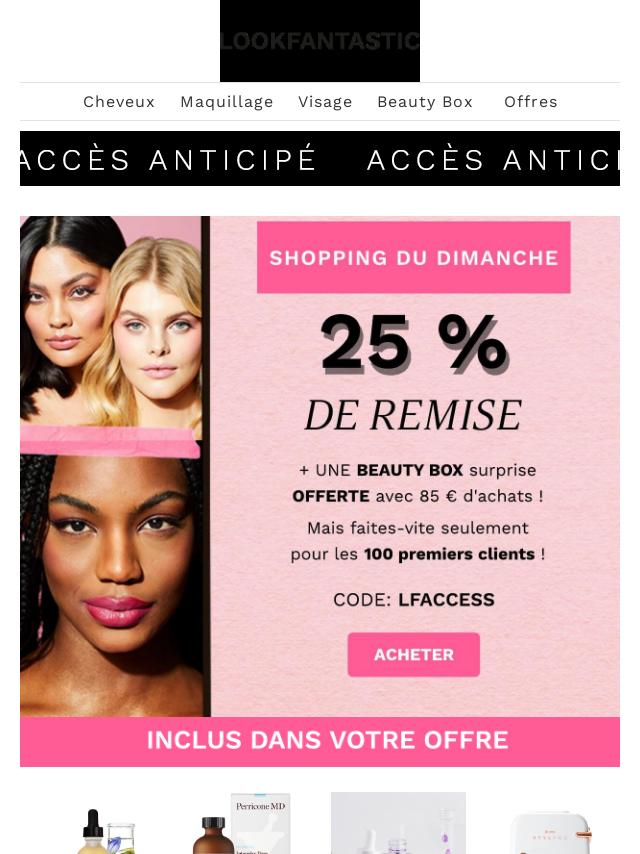
Task: Open the Accès Anticipé black banner
Action: click(320, 159)
